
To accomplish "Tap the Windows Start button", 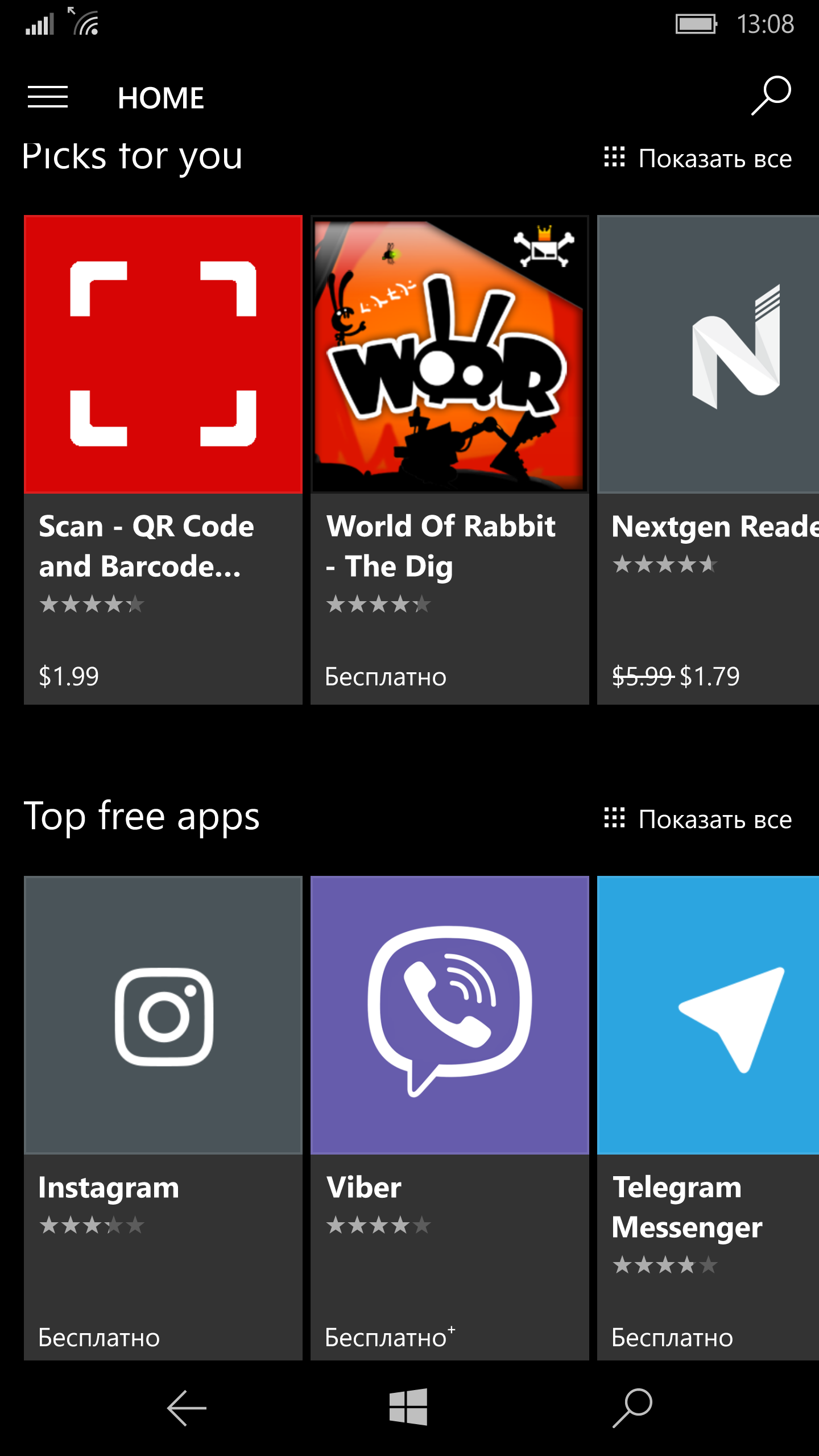I will pyautogui.click(x=408, y=1407).
